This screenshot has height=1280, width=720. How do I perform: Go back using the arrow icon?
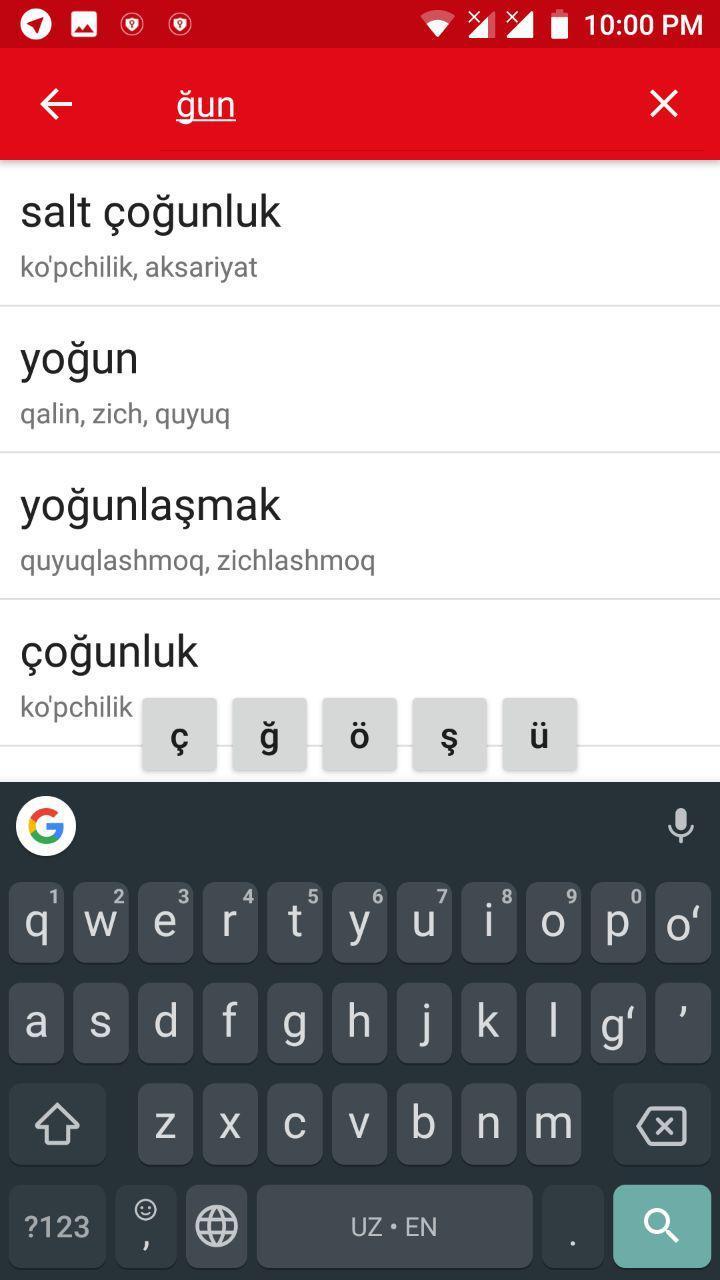point(56,104)
